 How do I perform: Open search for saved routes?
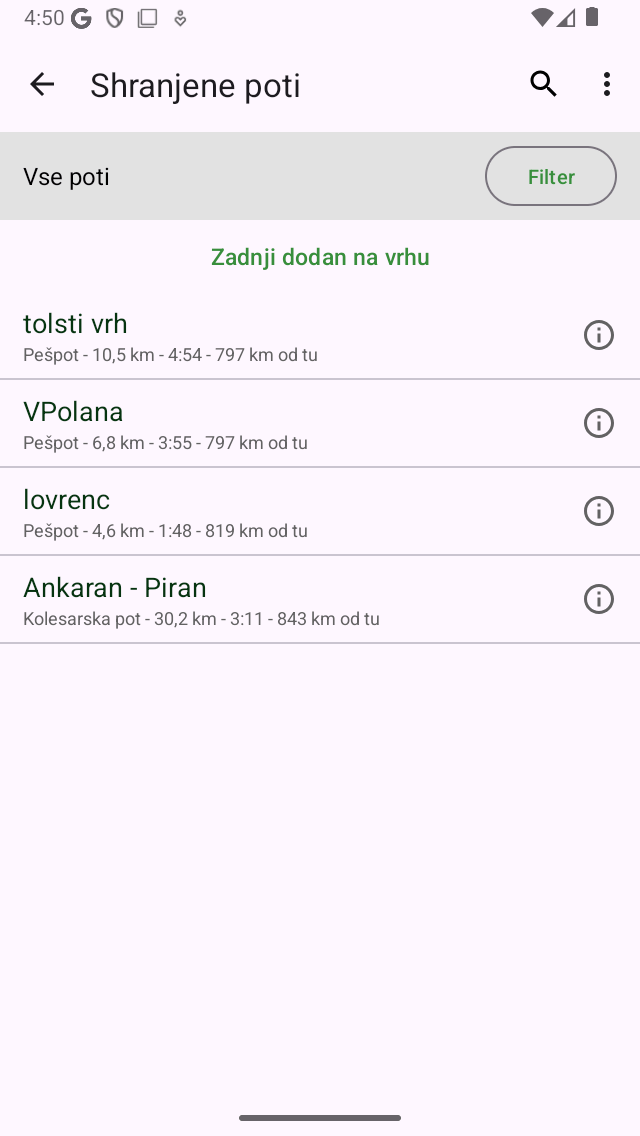543,85
